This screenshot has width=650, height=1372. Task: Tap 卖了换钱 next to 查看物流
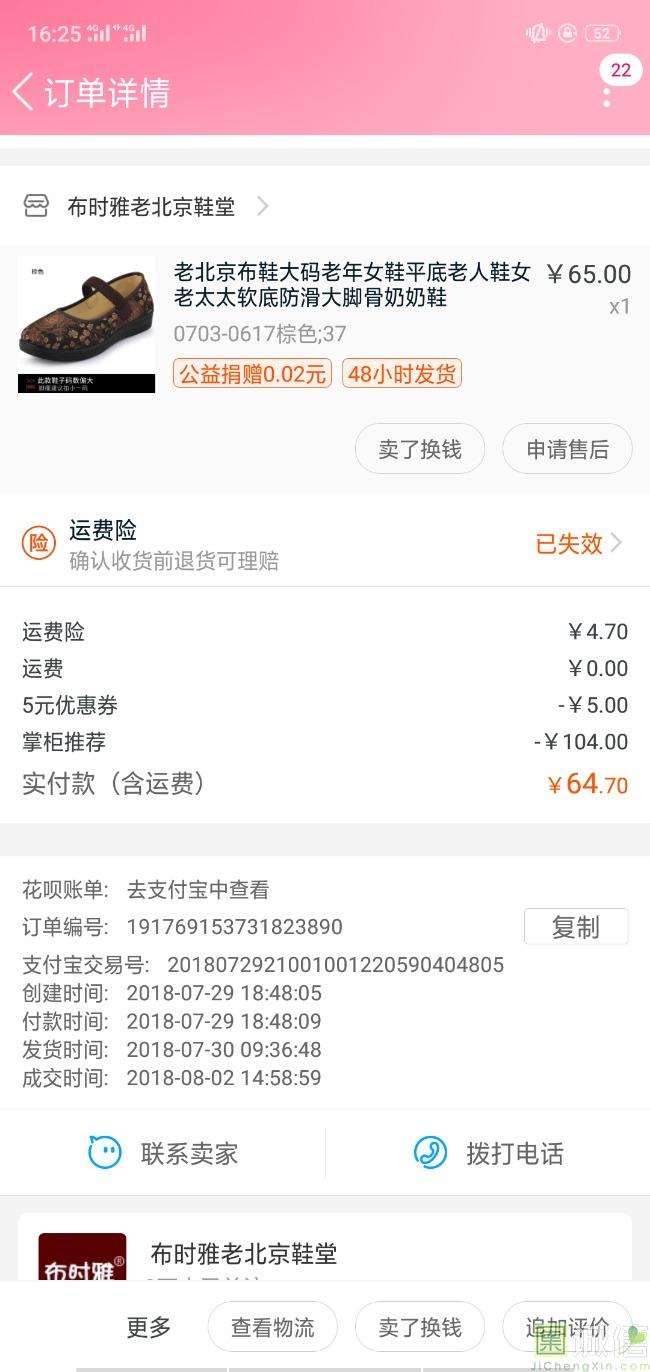(x=420, y=1328)
